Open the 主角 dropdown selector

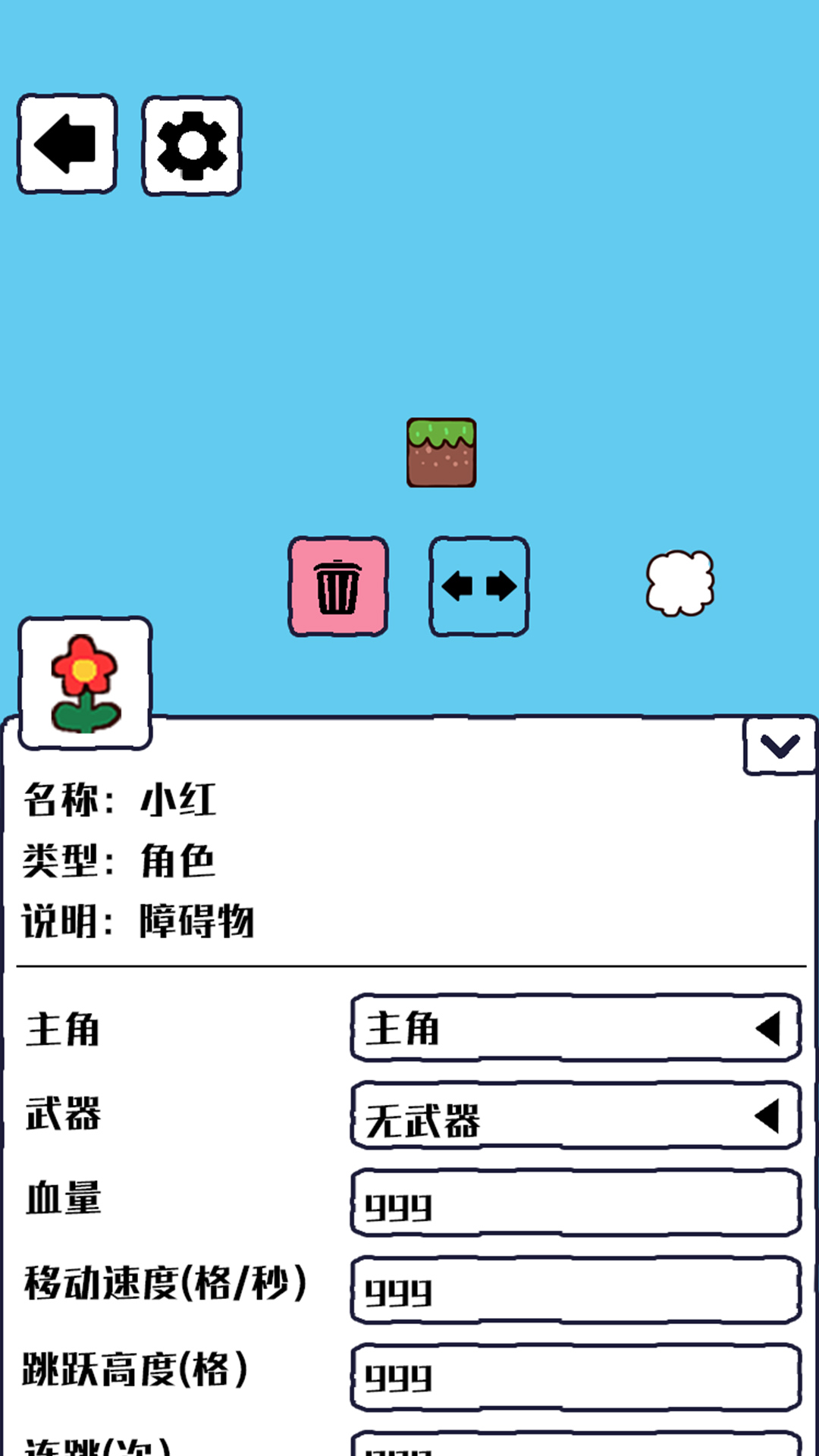pyautogui.click(x=576, y=1029)
